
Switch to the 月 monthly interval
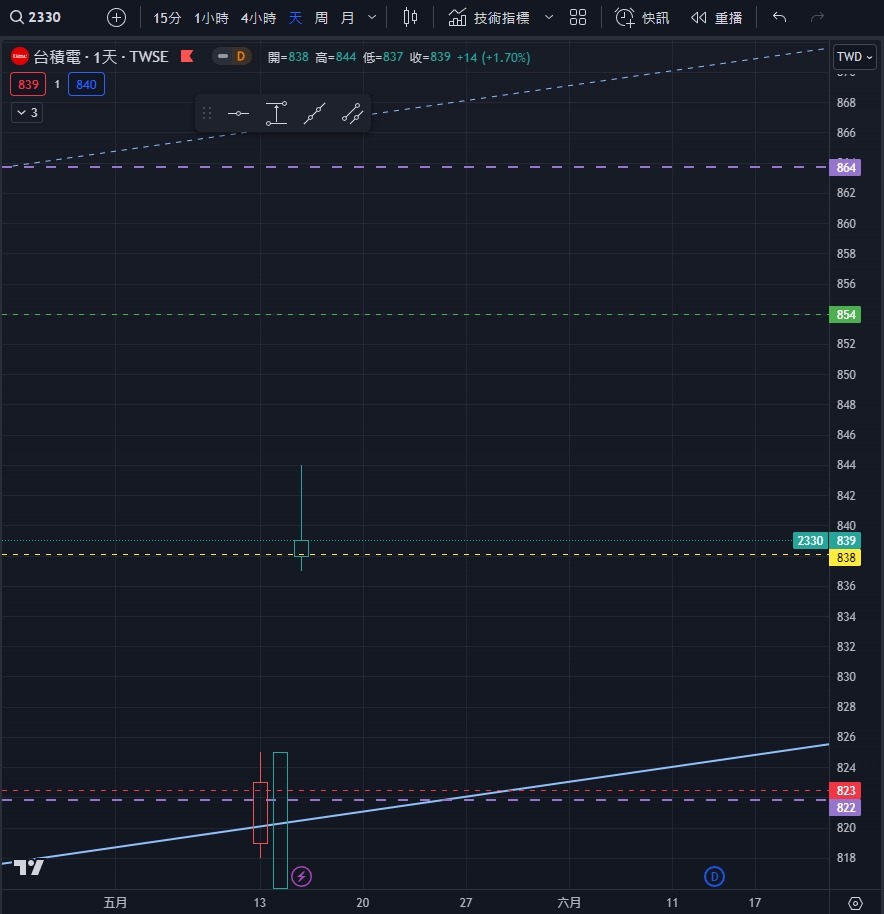click(x=347, y=18)
